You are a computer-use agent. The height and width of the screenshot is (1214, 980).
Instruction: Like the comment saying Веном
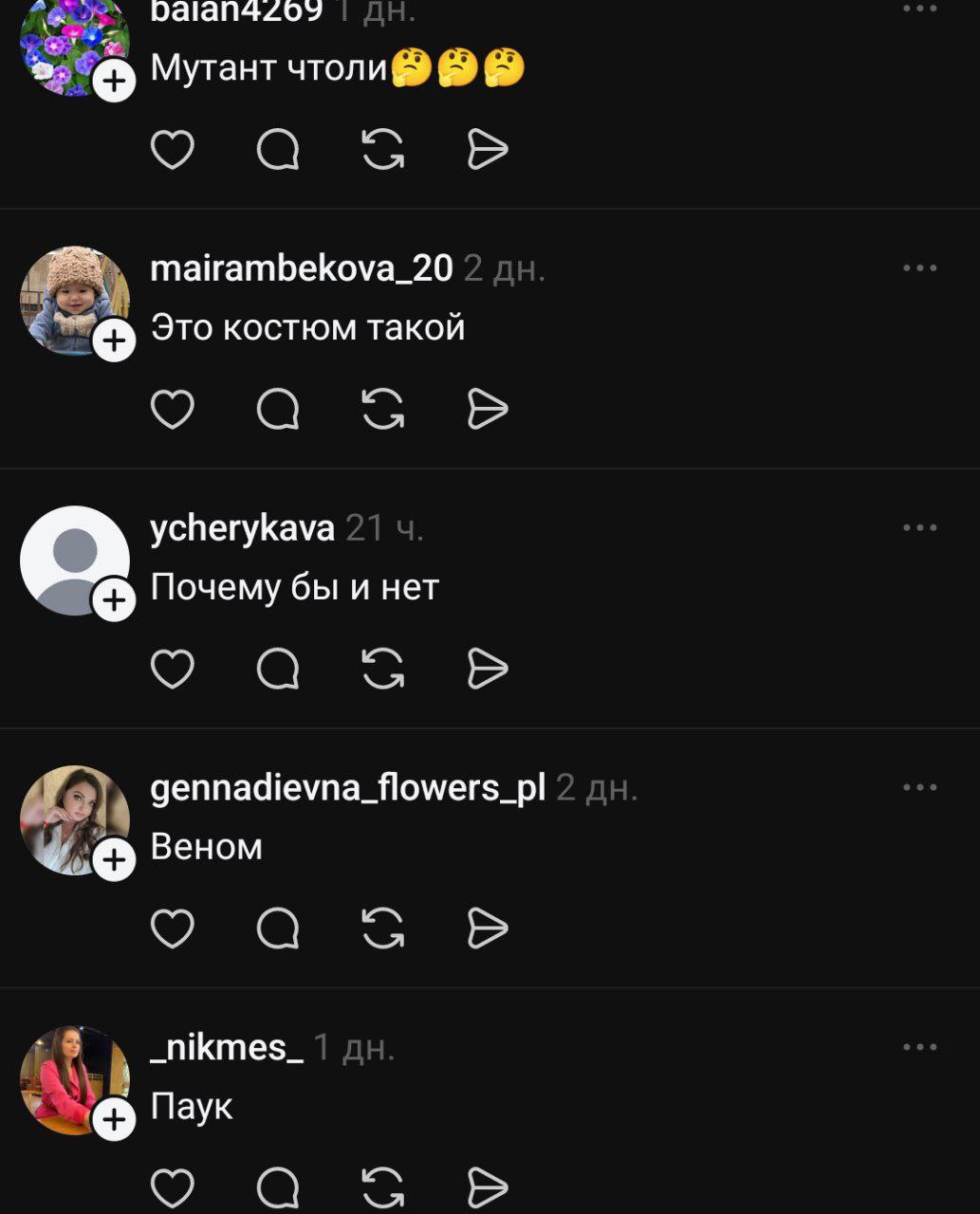172,929
